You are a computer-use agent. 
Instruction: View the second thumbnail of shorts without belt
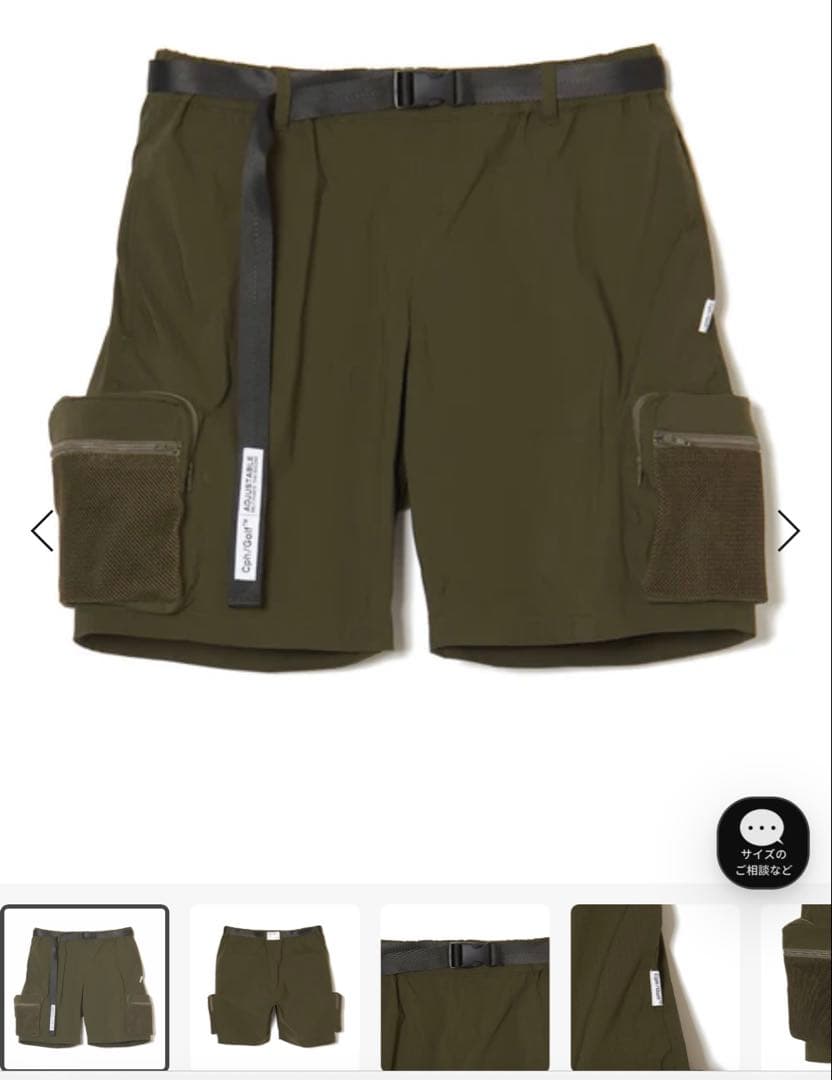(275, 988)
